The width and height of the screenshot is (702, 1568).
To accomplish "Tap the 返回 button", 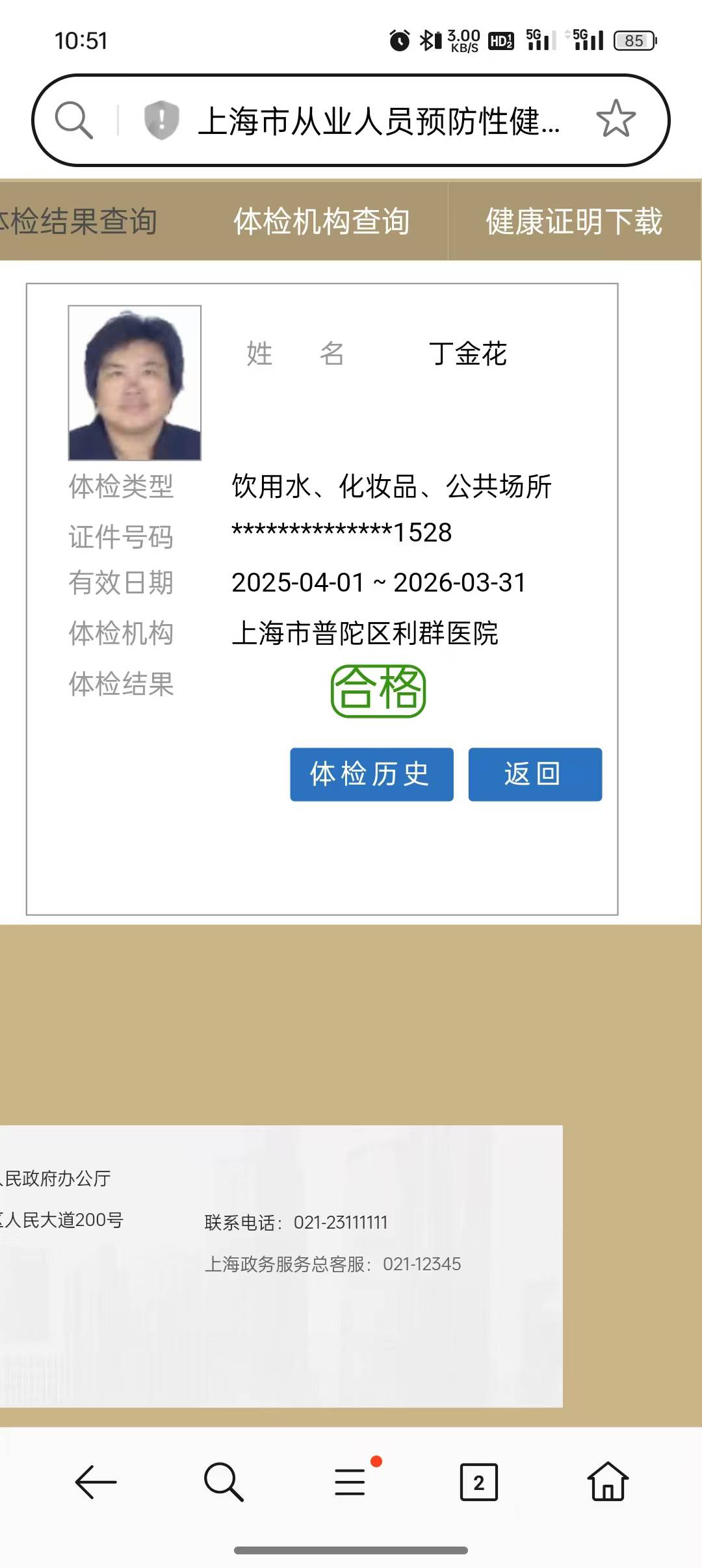I will click(x=534, y=774).
